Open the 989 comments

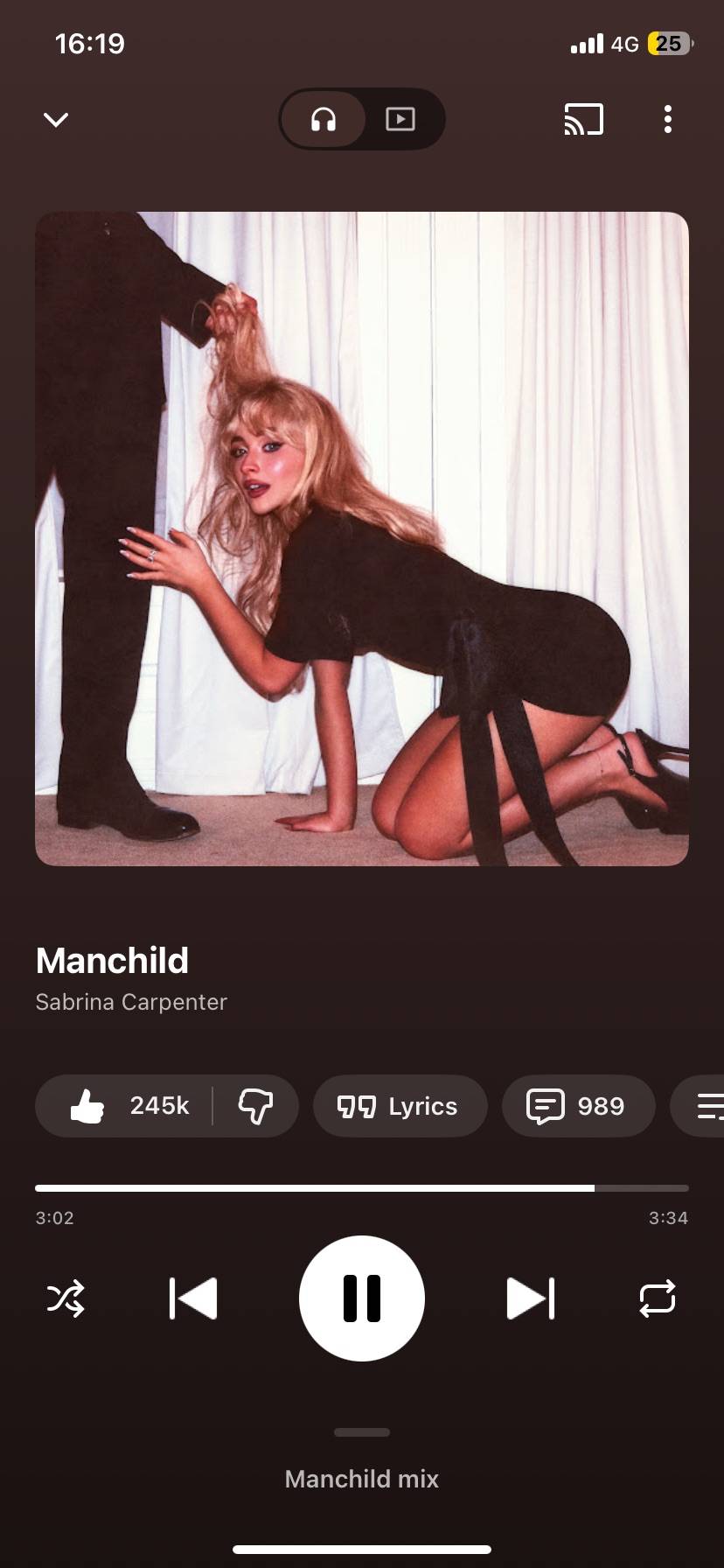578,1106
